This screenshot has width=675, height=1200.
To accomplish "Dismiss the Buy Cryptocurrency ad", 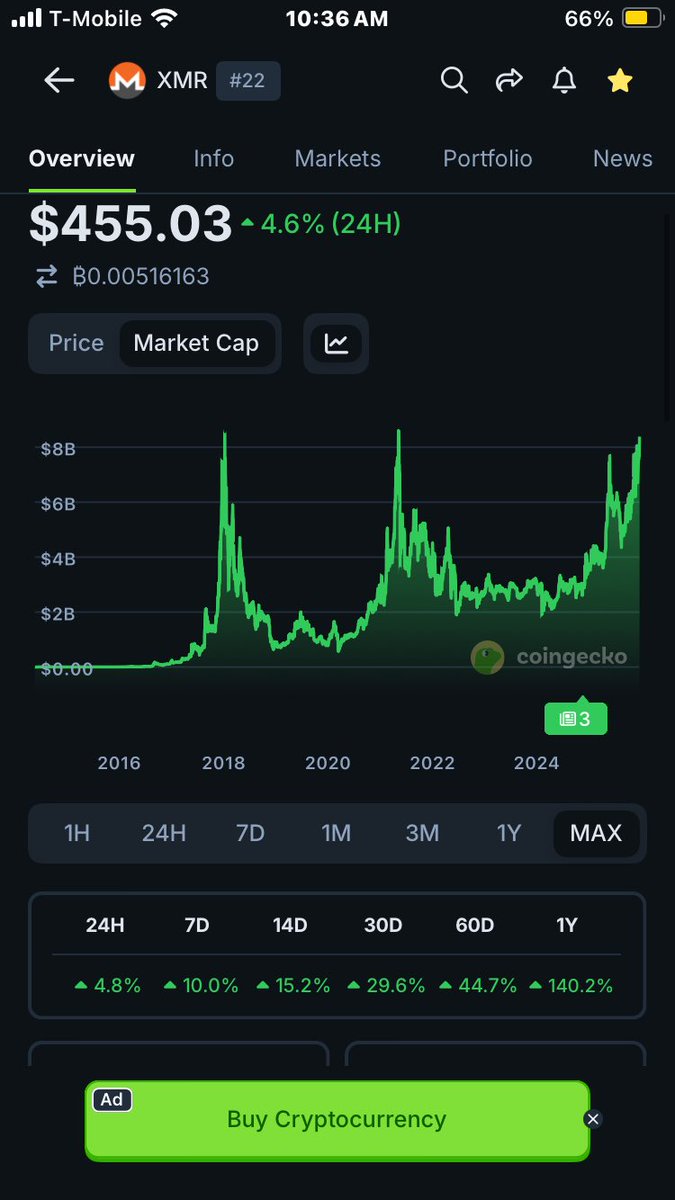I will point(593,1119).
